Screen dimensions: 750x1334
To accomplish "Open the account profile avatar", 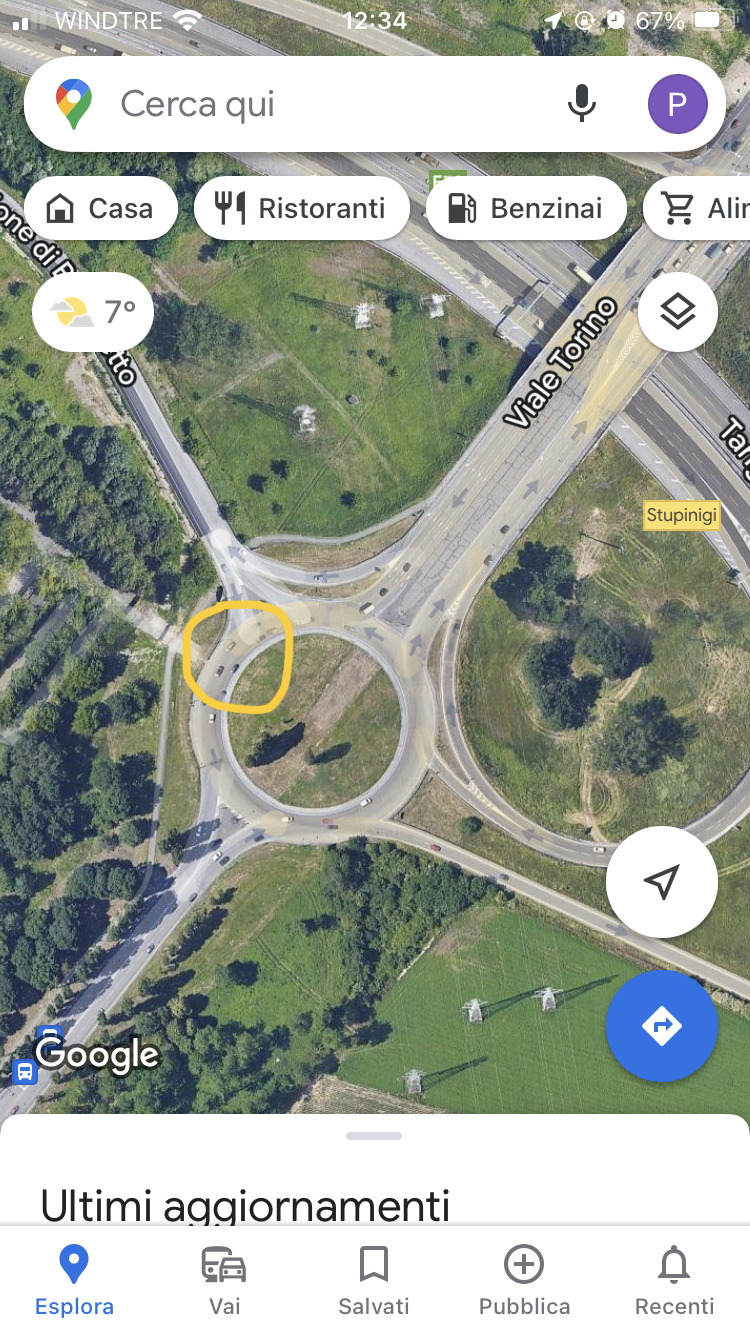I will click(x=677, y=104).
